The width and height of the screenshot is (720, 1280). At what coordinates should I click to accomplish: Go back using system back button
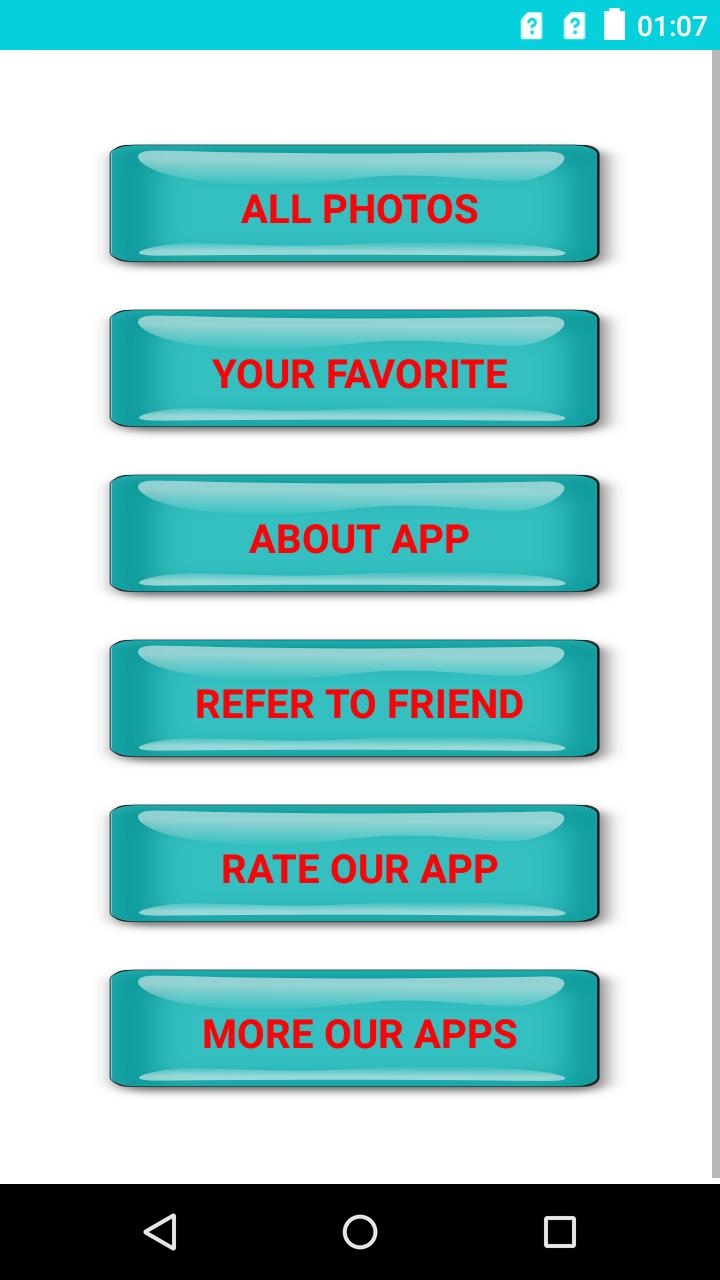[x=160, y=1232]
